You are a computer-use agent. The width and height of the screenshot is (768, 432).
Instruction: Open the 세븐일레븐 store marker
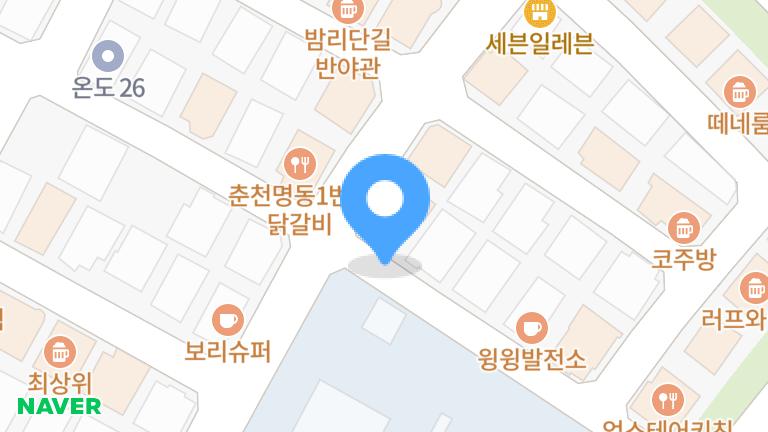[x=539, y=14]
